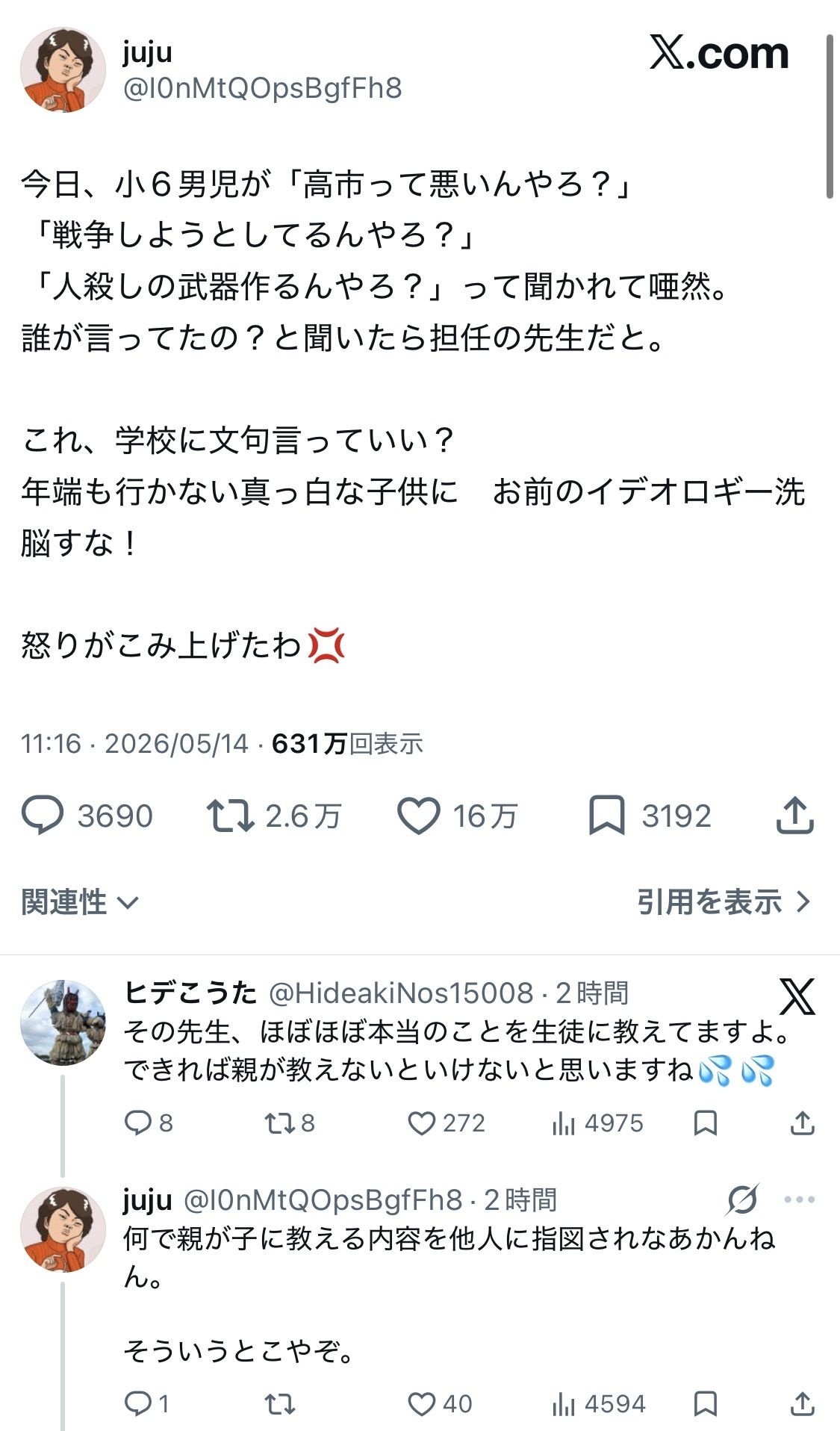Share ヒデこうた's comment
840x1431 pixels.
[x=802, y=1123]
